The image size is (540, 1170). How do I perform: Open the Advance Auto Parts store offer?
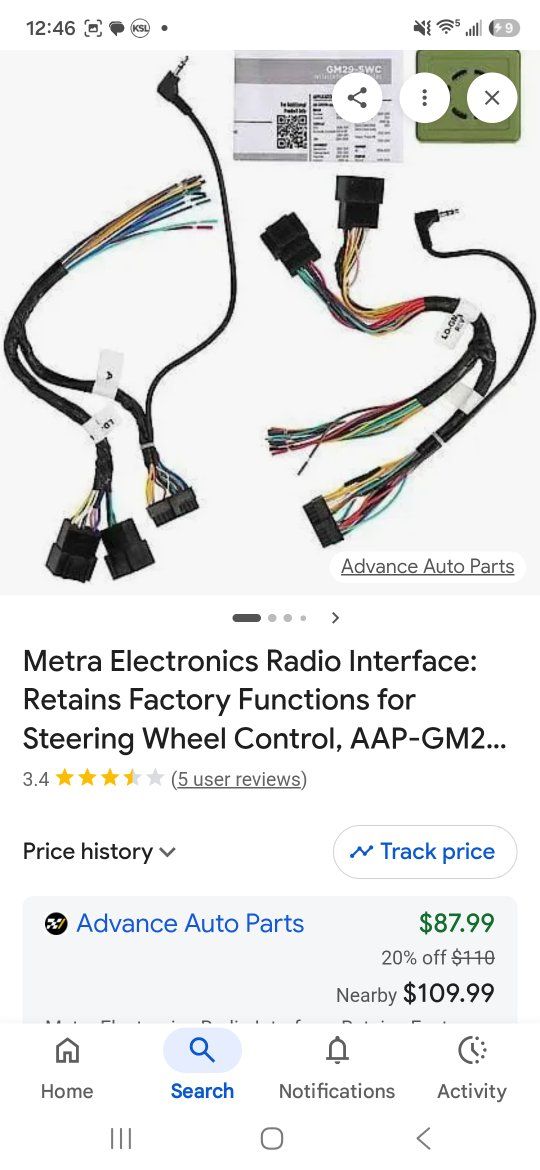(189, 923)
